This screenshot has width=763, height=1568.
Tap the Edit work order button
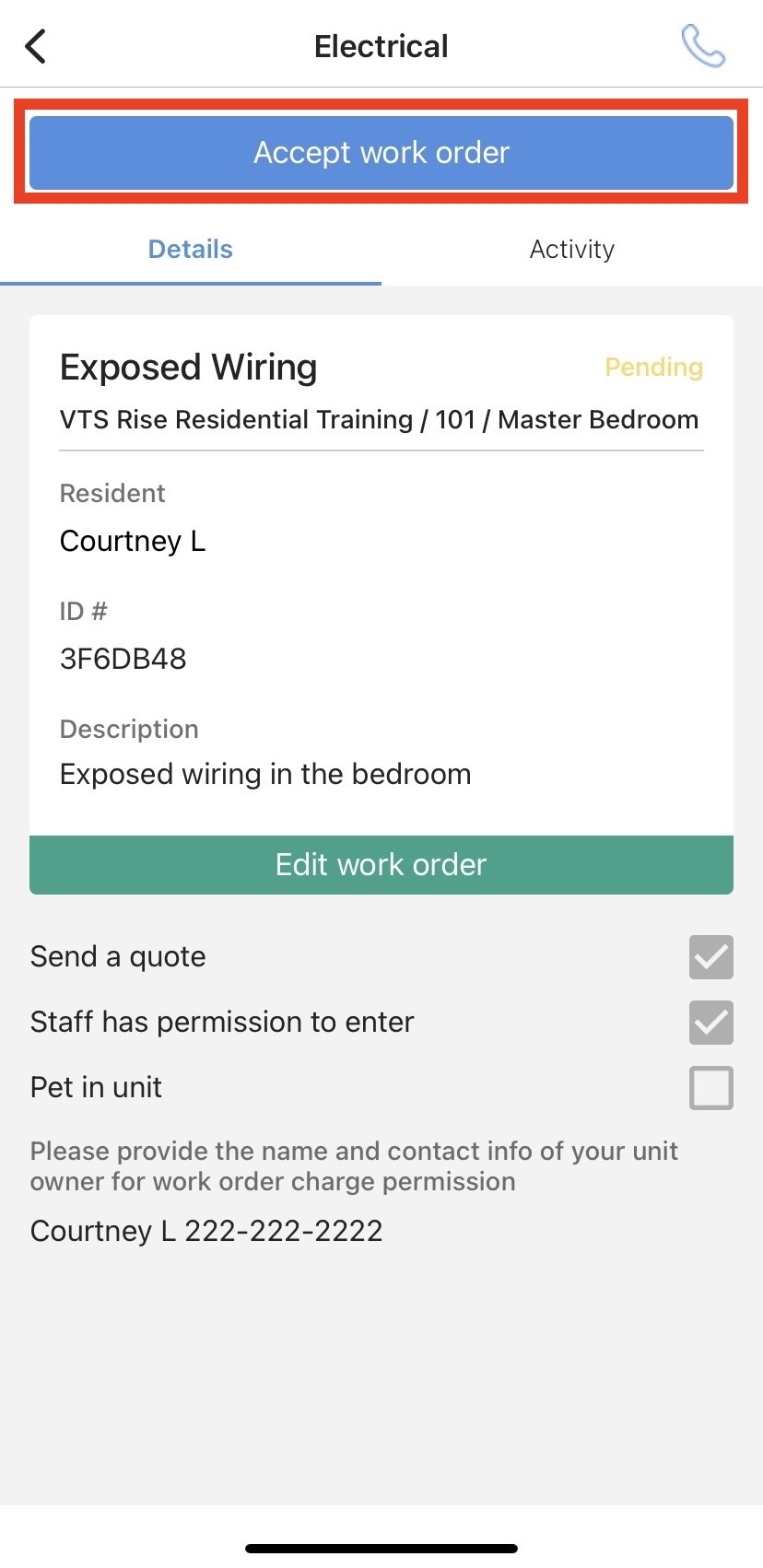coord(381,864)
